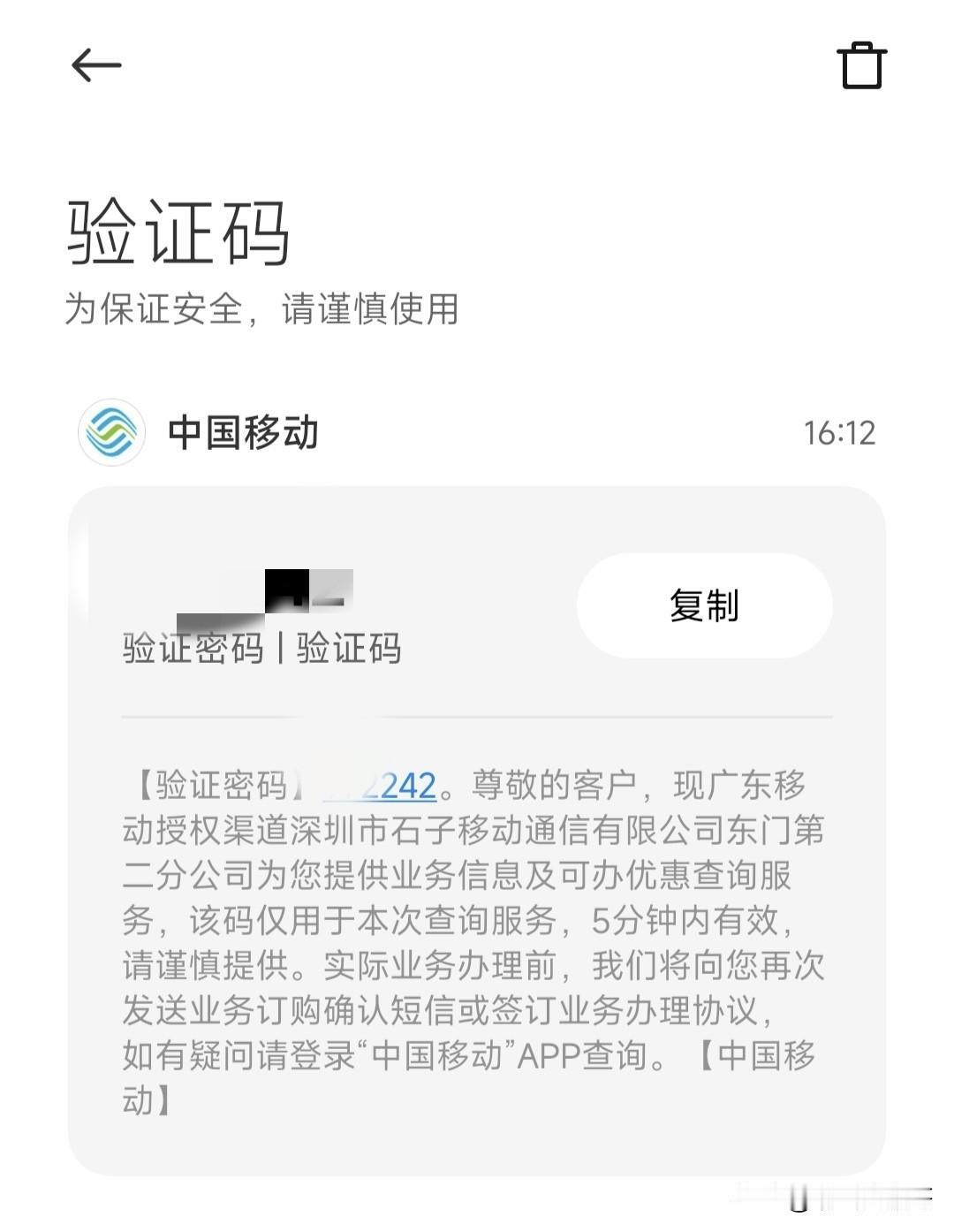
Task: Click the wave-pattern carrier icon
Action: [x=112, y=432]
